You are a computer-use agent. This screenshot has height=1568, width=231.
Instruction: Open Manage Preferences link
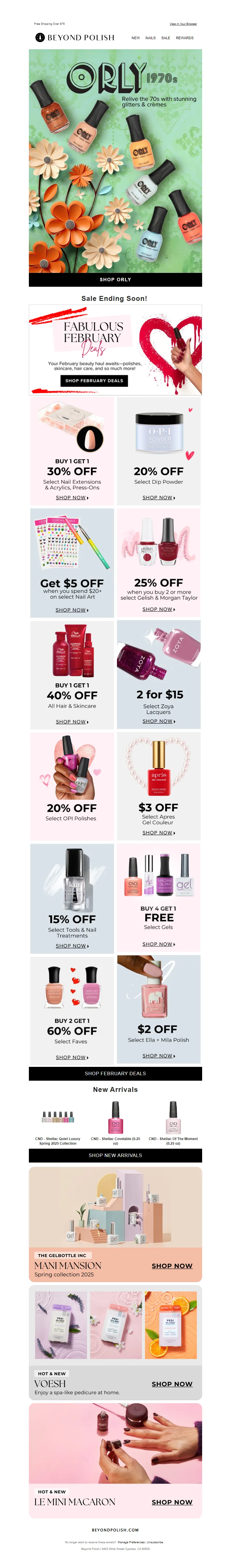pos(131,1542)
